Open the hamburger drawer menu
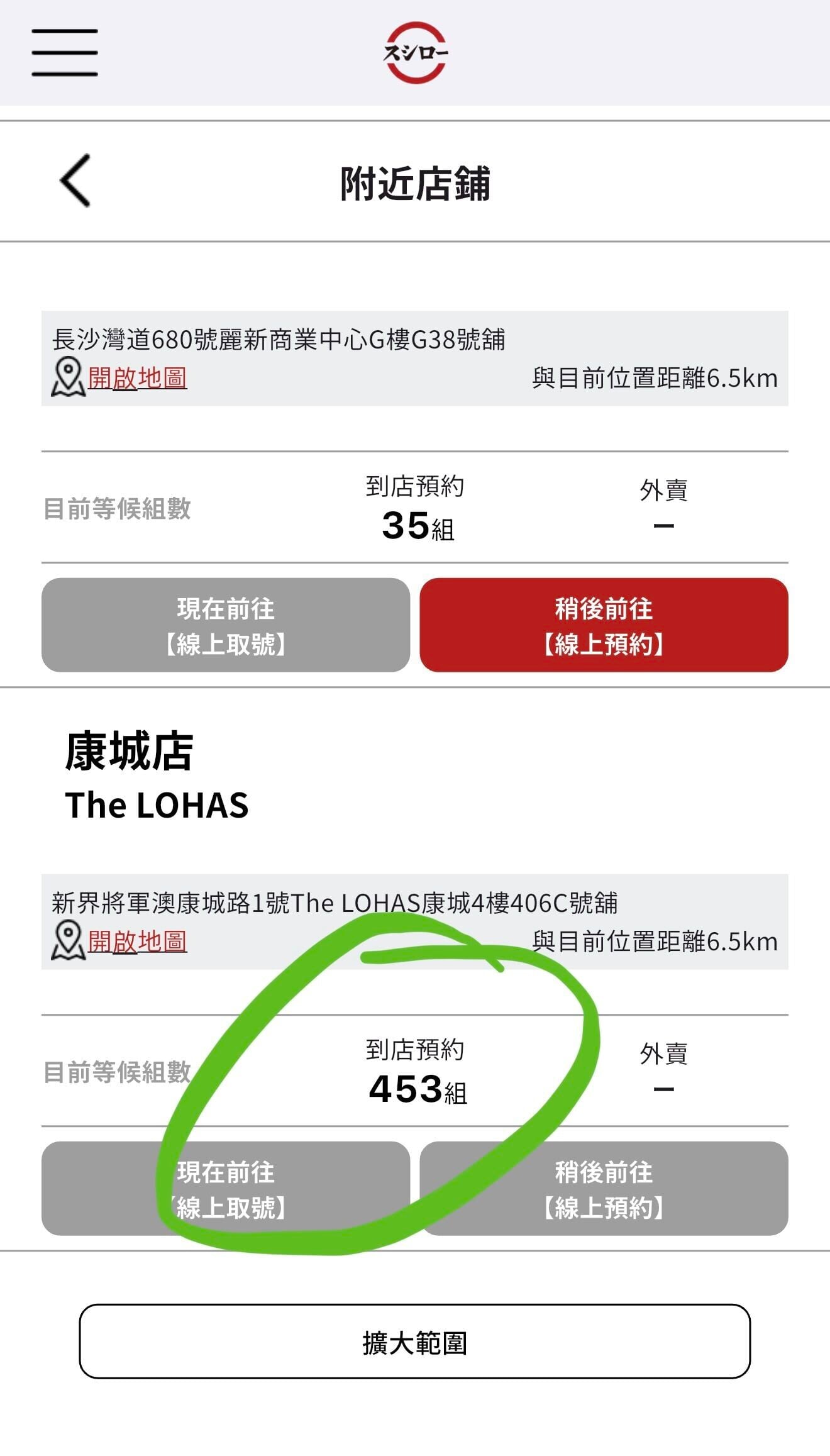830x1456 pixels. pos(65,52)
